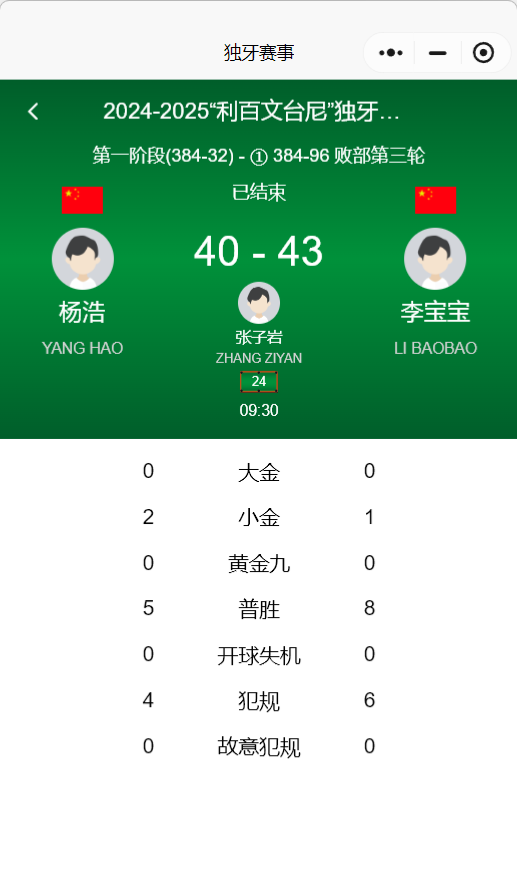Minimize the mini program
Screen dimensions: 517x887
click(438, 53)
